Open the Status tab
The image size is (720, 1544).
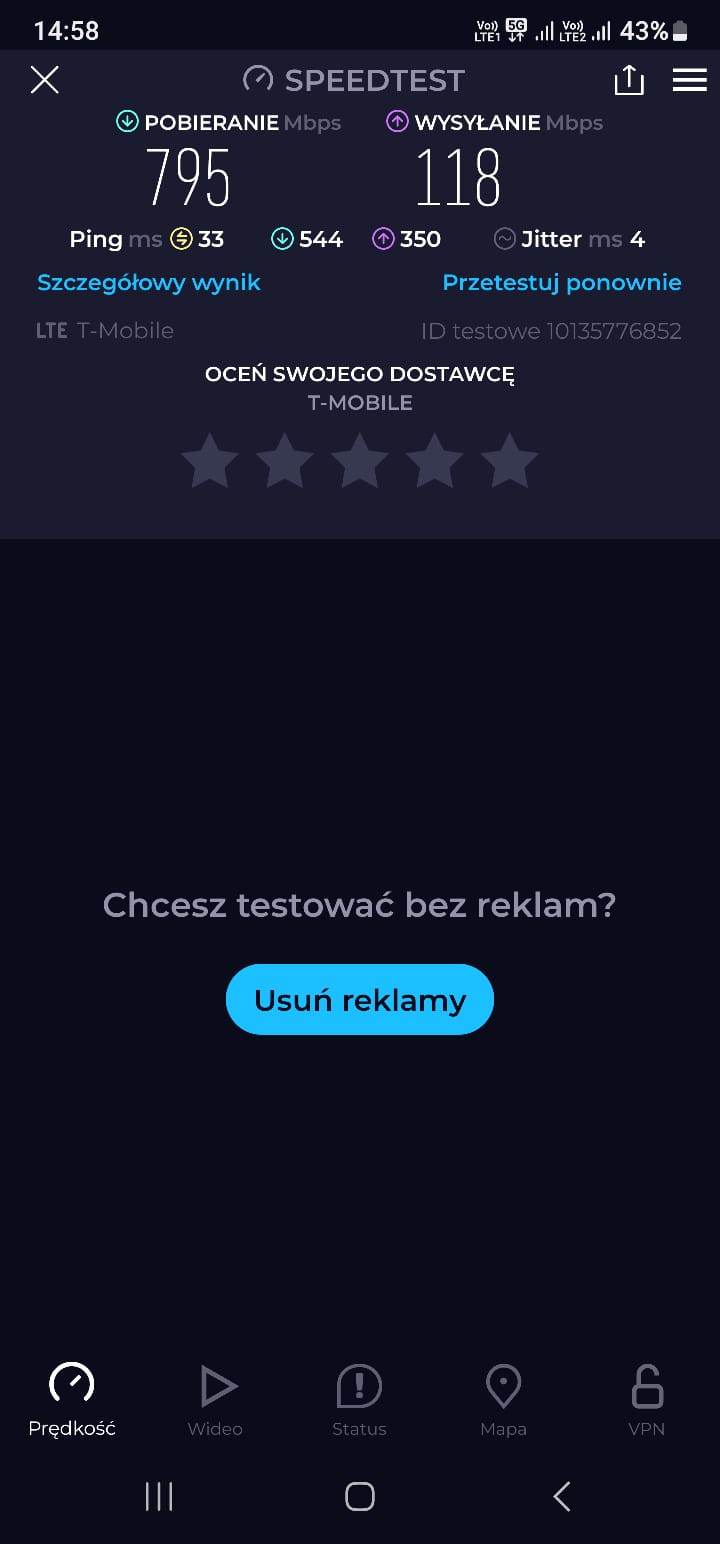[x=359, y=1400]
